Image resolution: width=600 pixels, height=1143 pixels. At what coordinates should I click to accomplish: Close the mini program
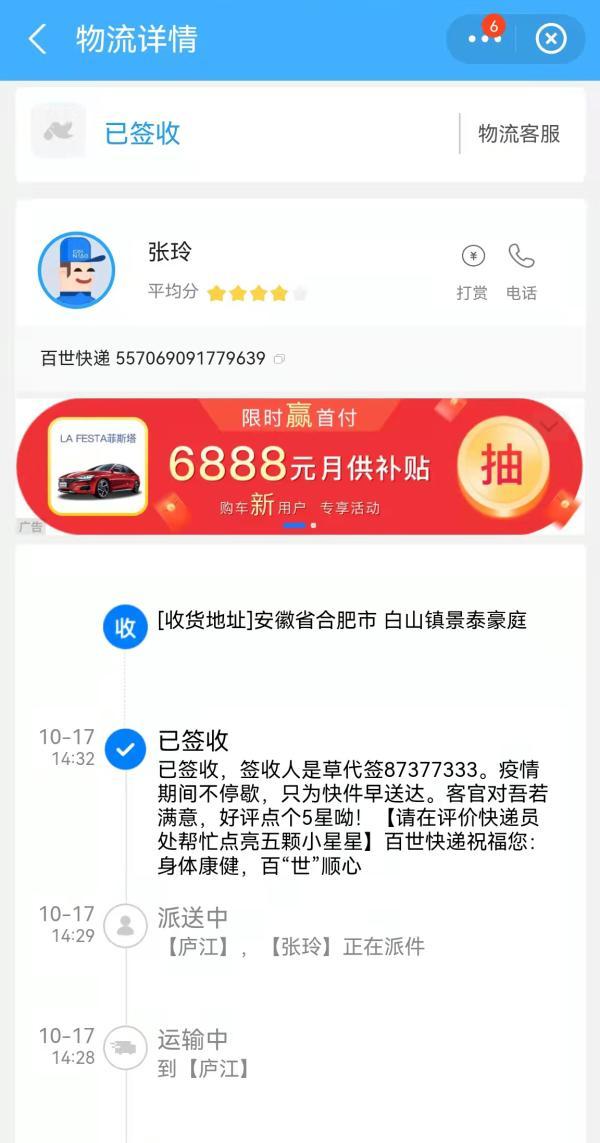(x=551, y=39)
